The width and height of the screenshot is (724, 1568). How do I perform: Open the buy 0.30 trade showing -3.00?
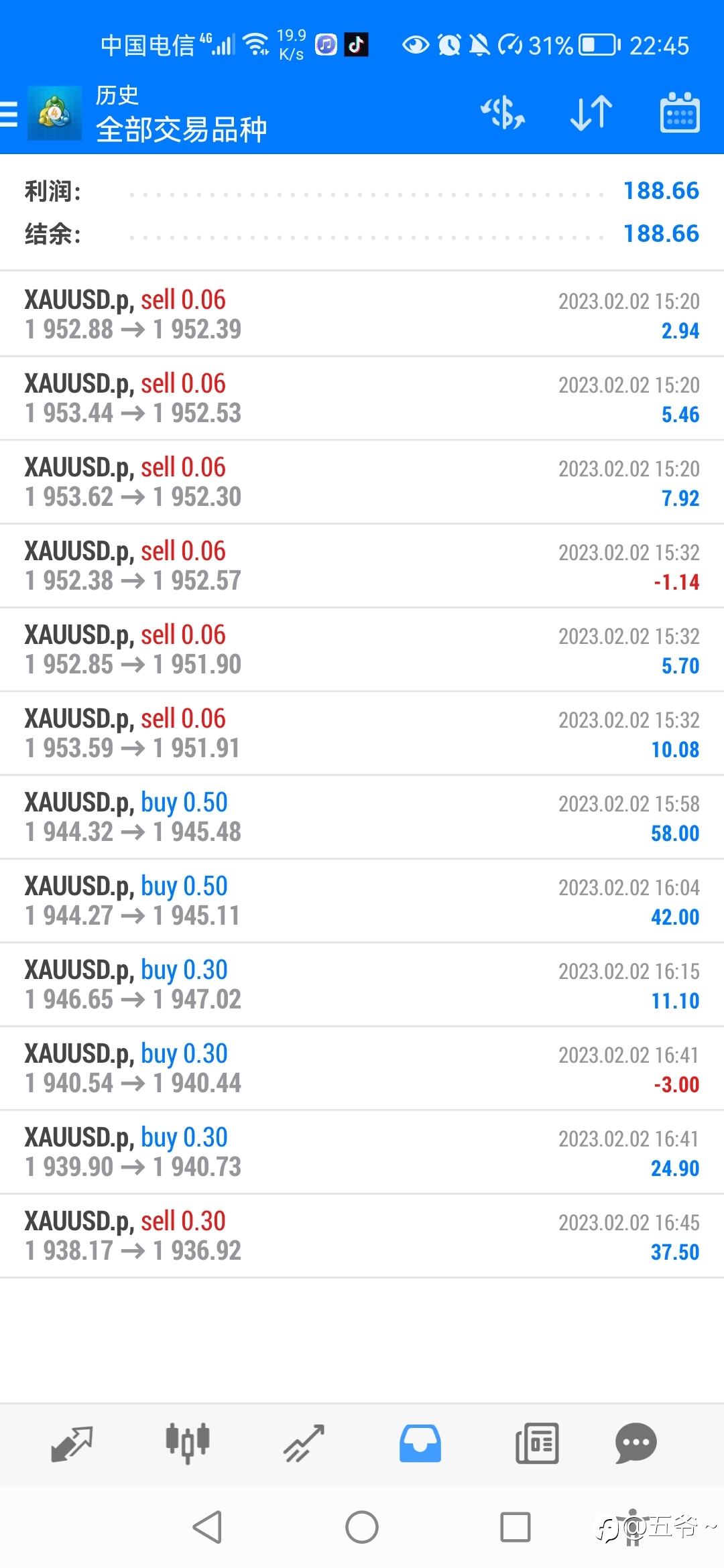coord(362,1068)
